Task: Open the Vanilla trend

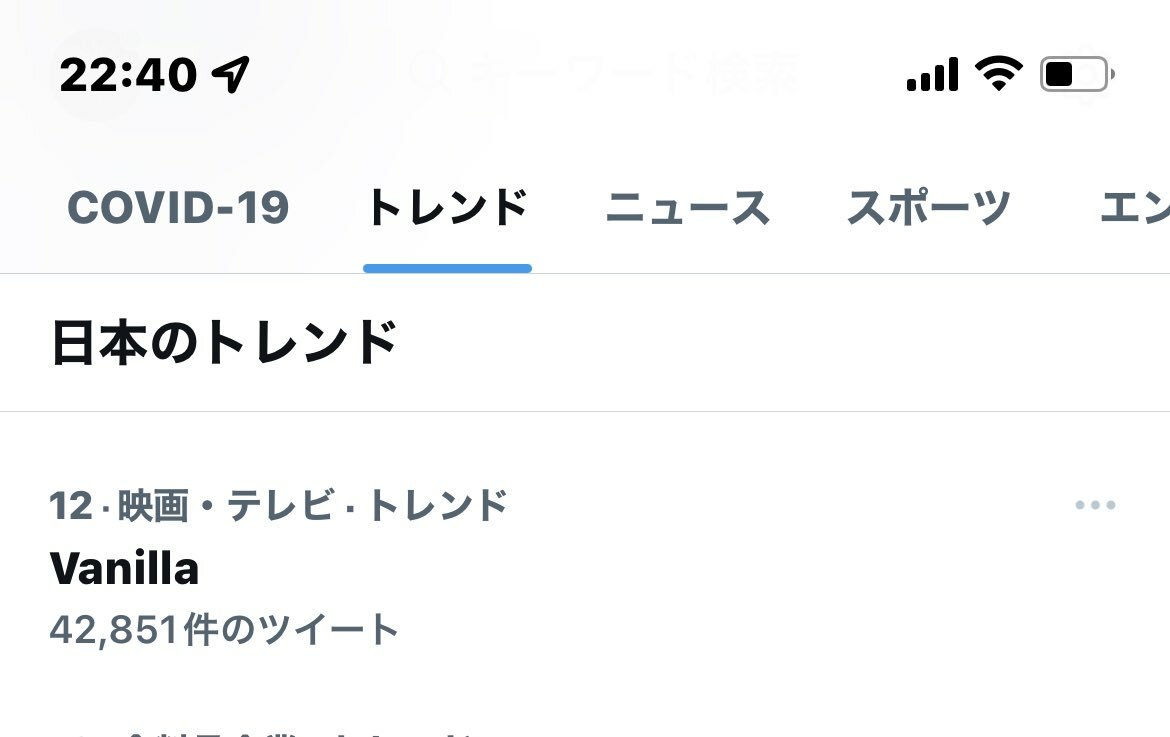Action: coord(125,569)
